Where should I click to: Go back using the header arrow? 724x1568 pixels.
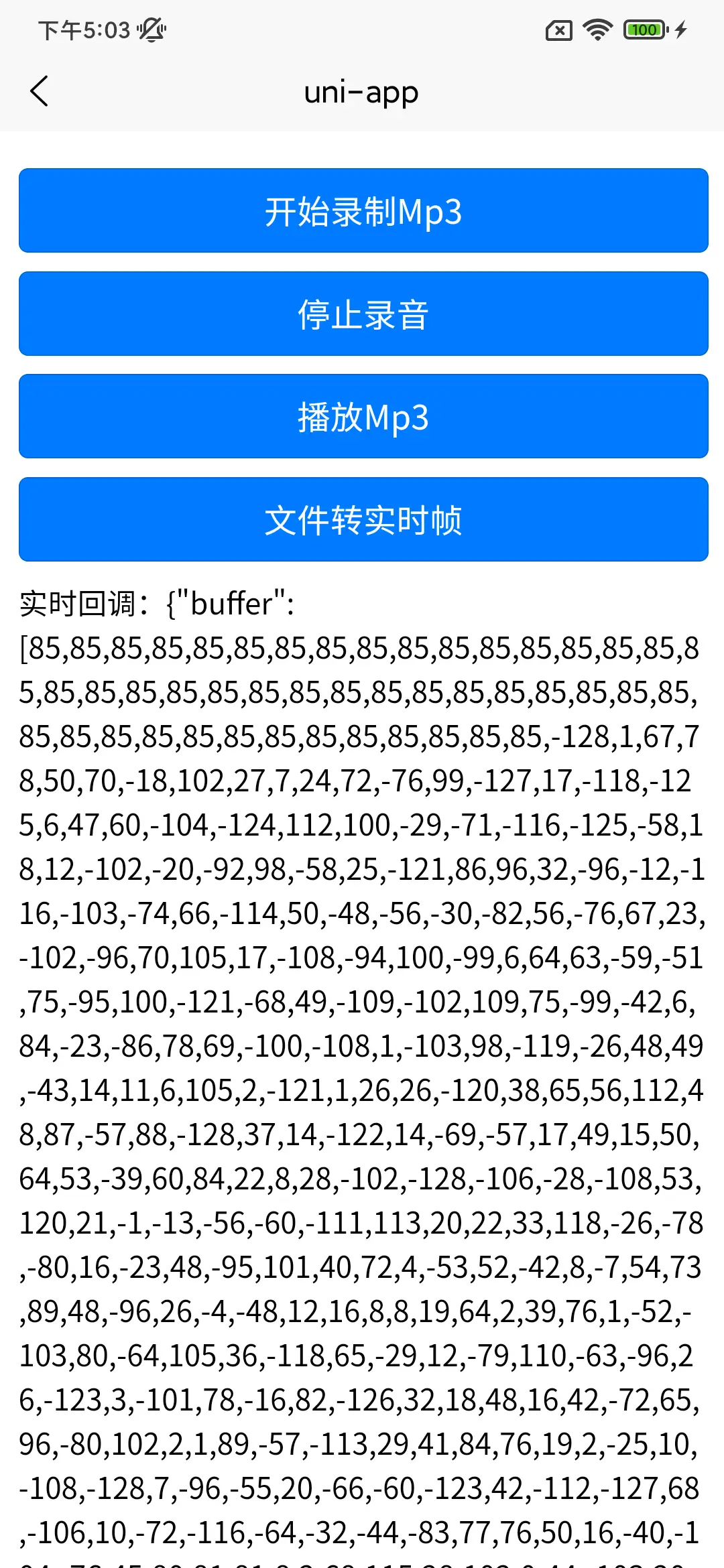tap(40, 91)
